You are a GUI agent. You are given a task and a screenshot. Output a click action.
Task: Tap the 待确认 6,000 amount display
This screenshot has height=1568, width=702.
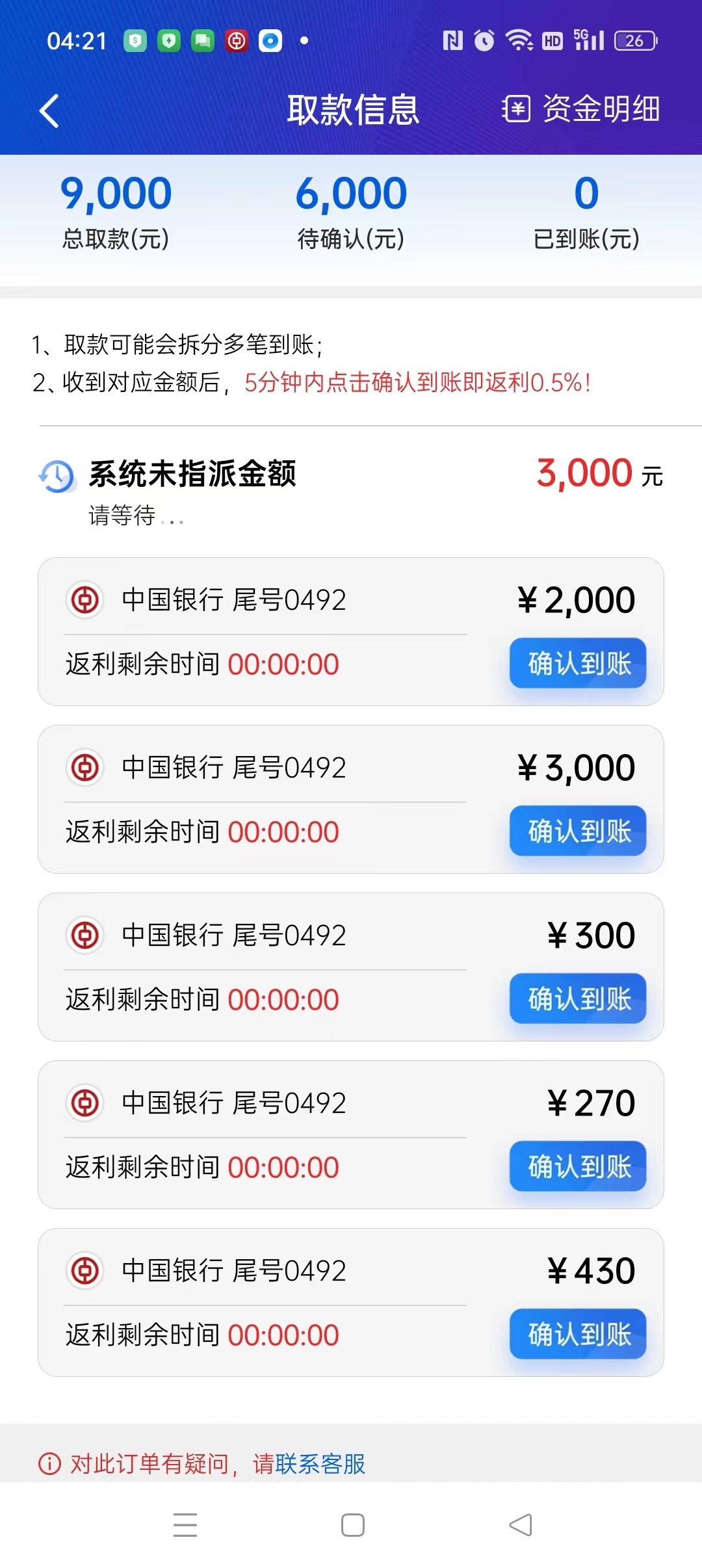[x=351, y=208]
